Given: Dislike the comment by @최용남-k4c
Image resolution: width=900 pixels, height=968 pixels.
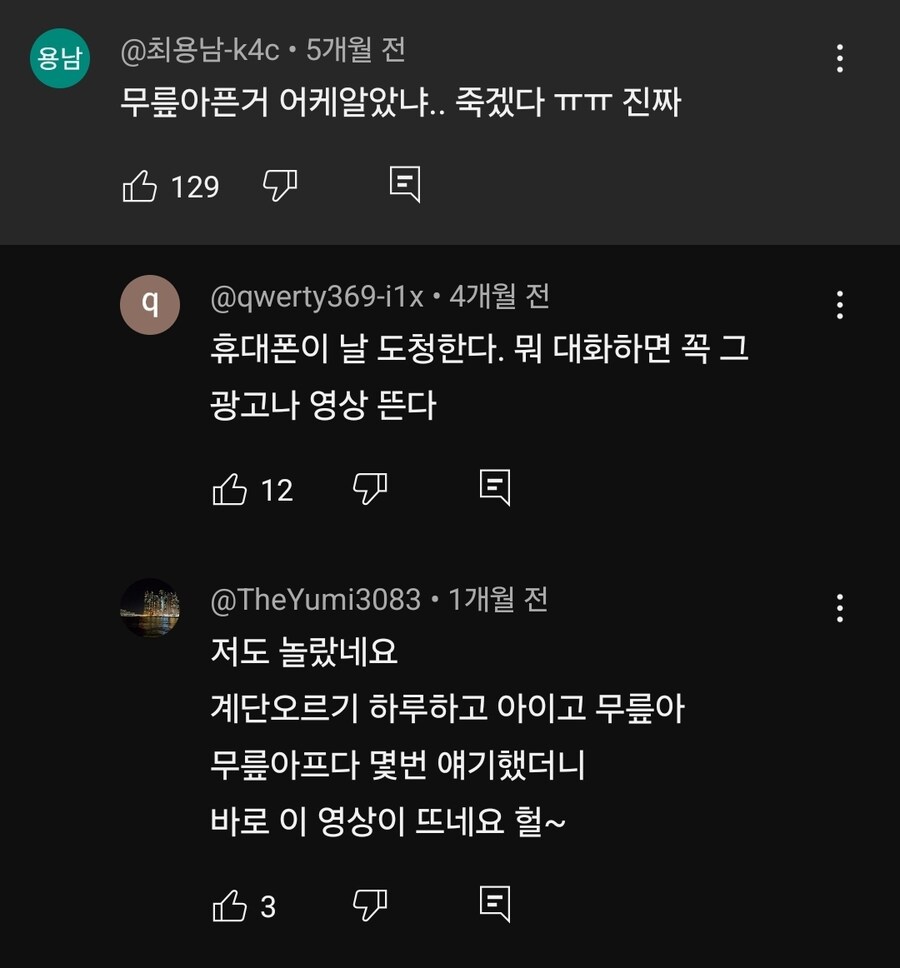Looking at the screenshot, I should [280, 185].
